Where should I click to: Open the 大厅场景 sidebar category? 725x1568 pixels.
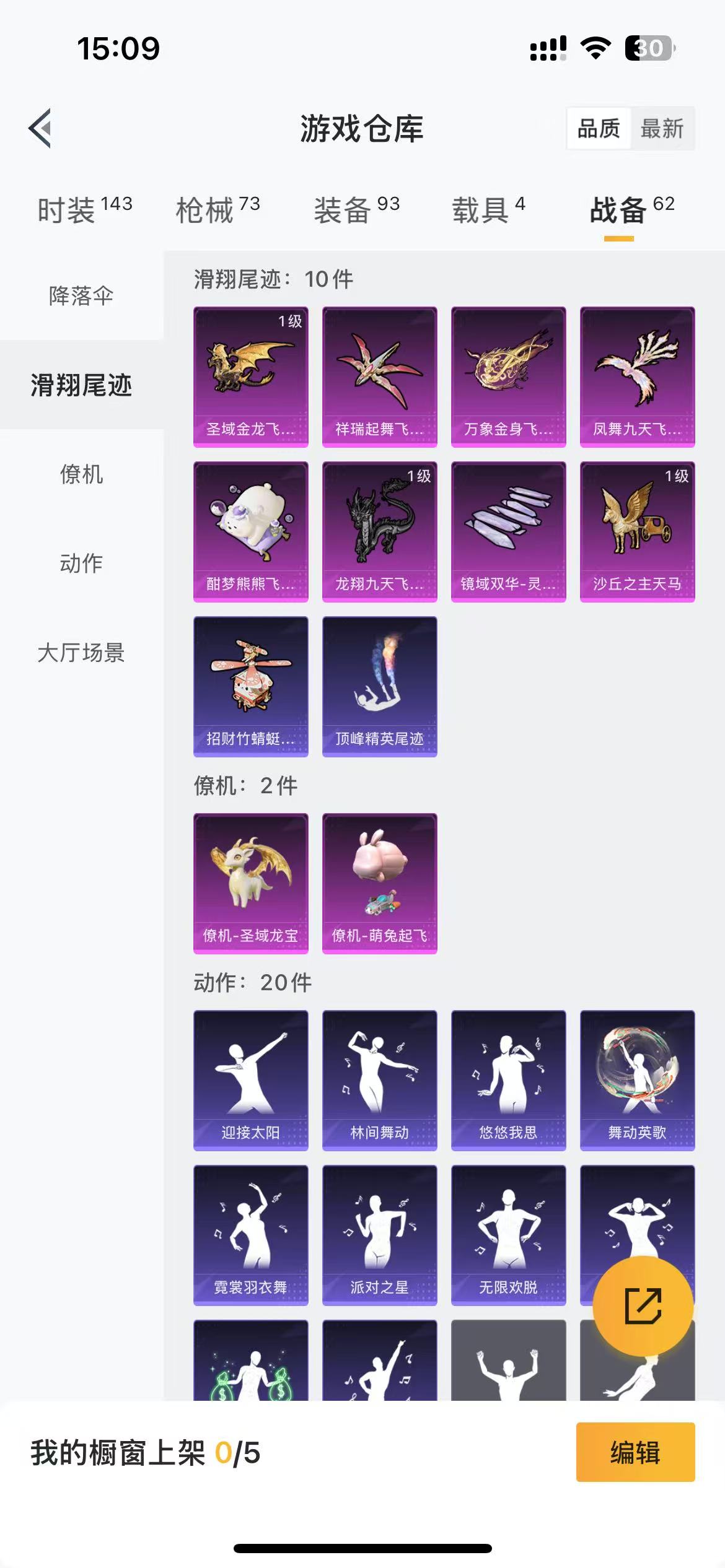81,652
